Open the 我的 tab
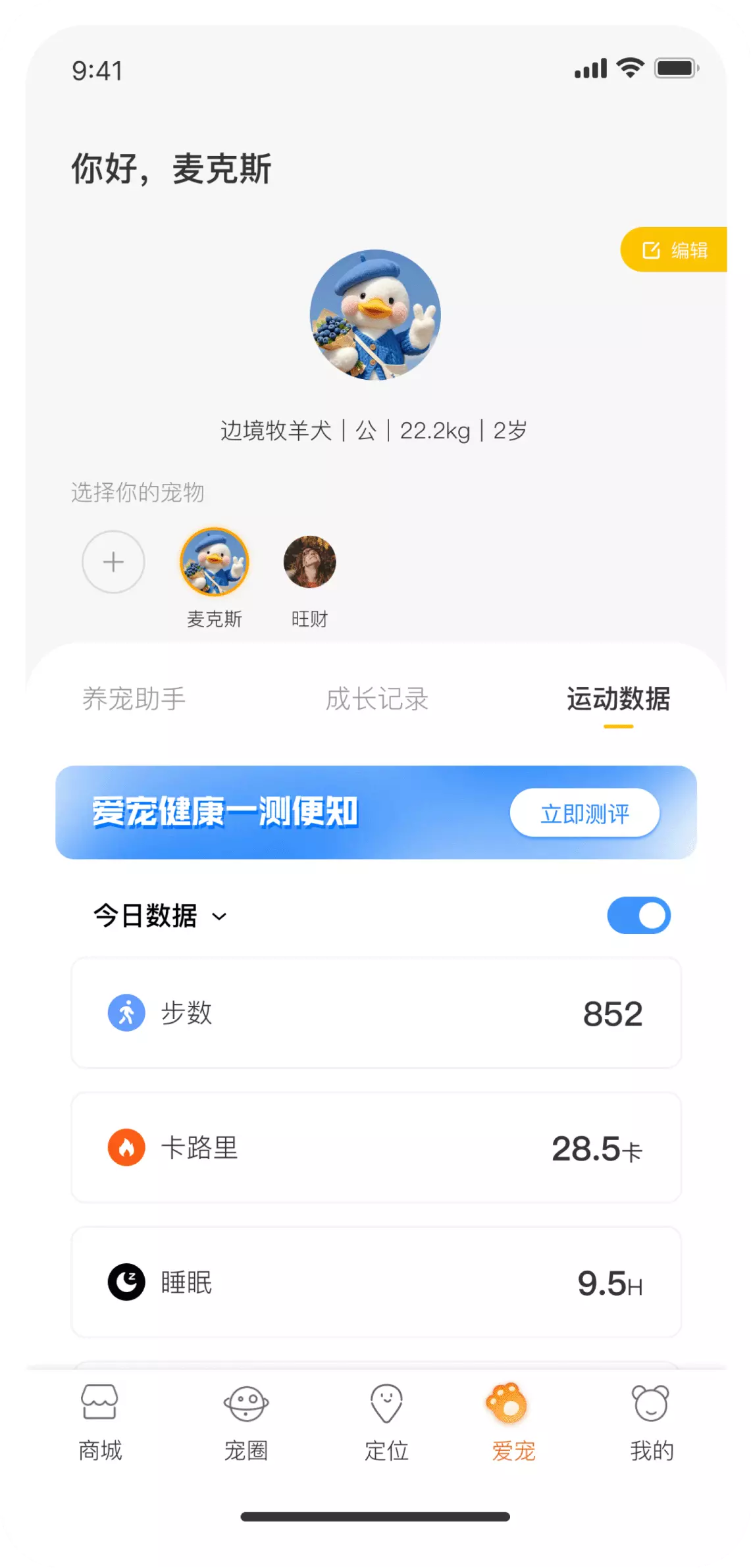 point(651,1422)
